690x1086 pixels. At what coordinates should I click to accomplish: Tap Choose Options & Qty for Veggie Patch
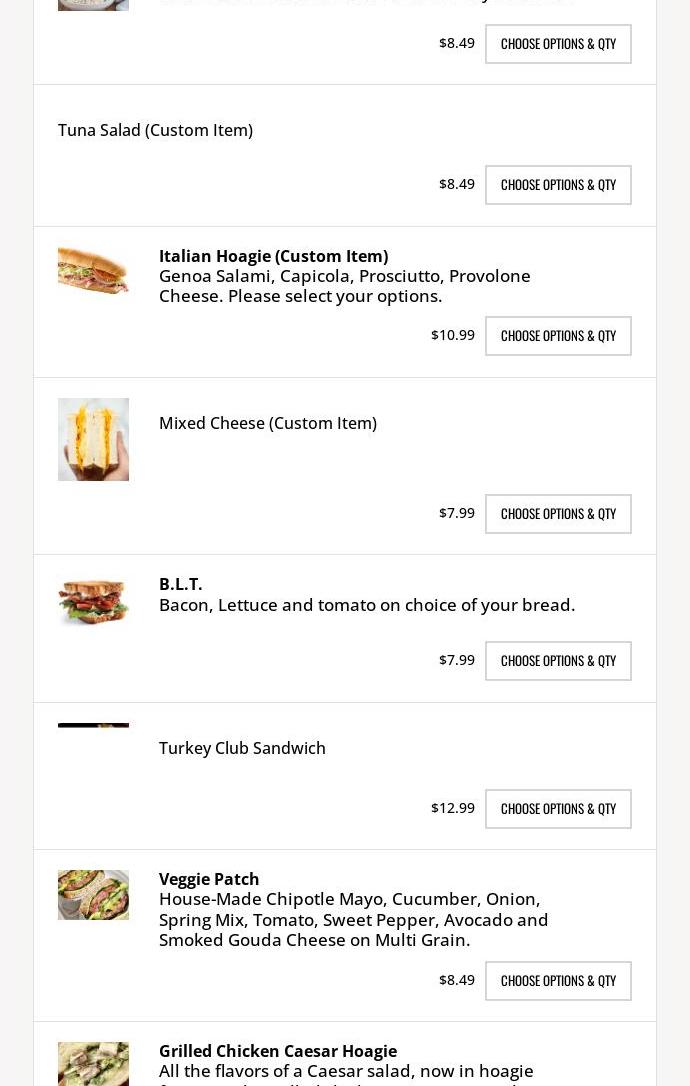pos(558,981)
